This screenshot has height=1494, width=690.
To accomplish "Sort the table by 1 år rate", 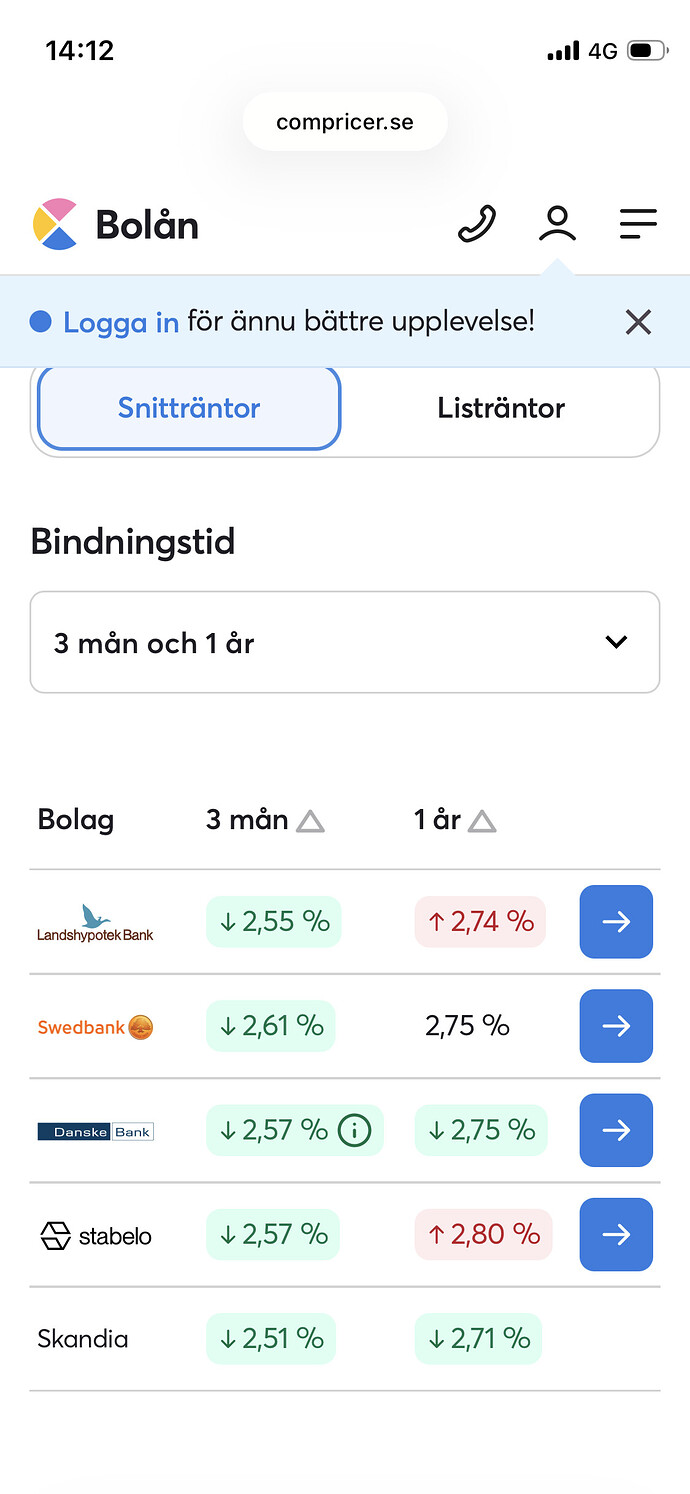I will click(x=482, y=822).
